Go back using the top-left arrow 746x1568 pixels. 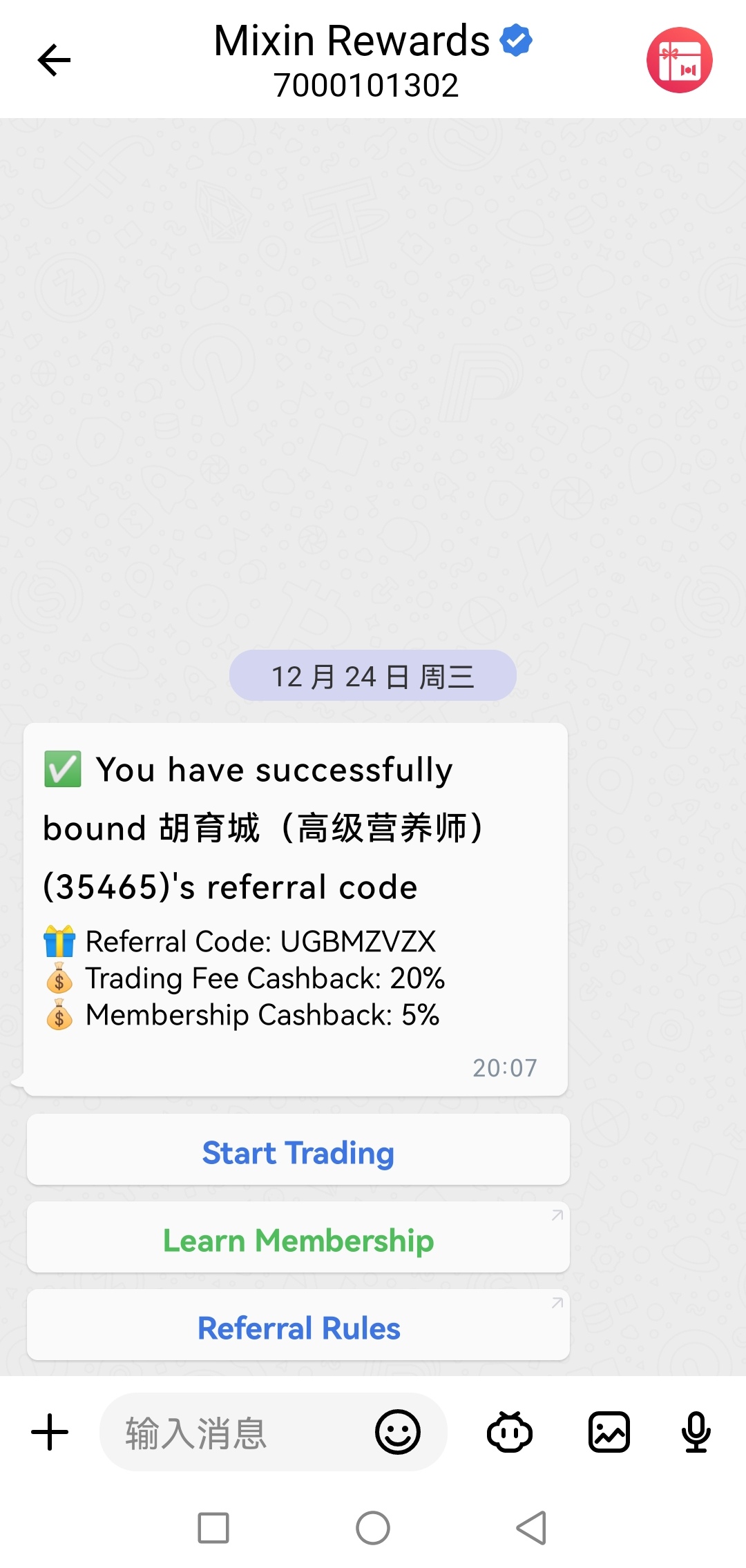point(54,60)
